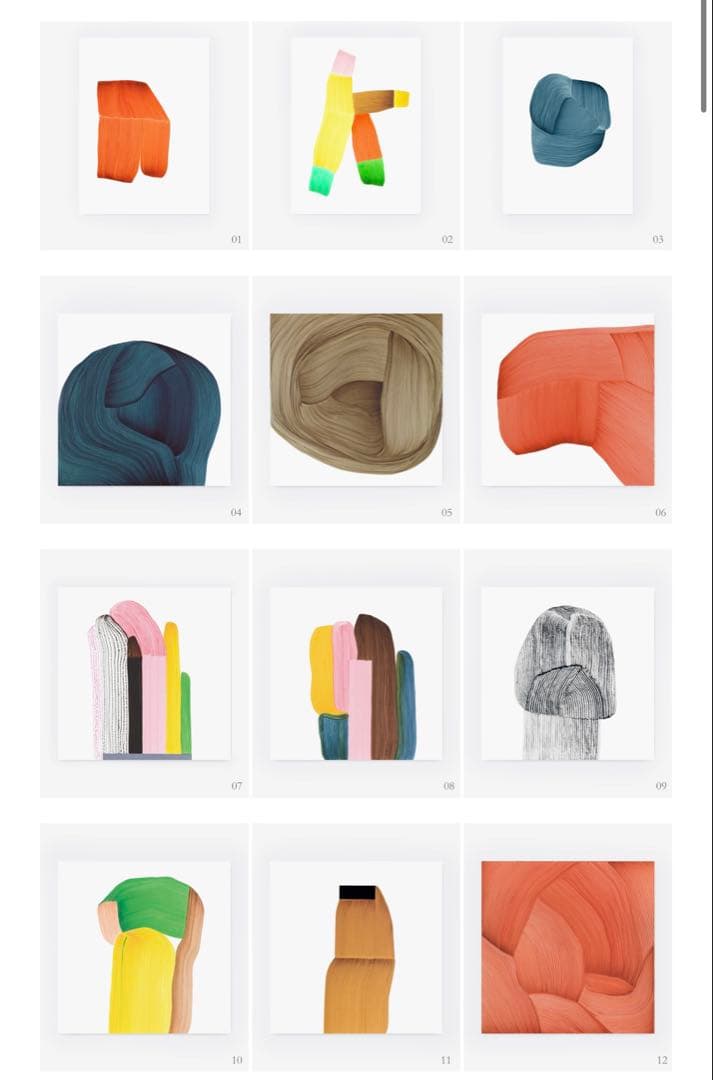Select artwork 12, the full coral swirl painting
The width and height of the screenshot is (713, 1080).
click(x=567, y=947)
